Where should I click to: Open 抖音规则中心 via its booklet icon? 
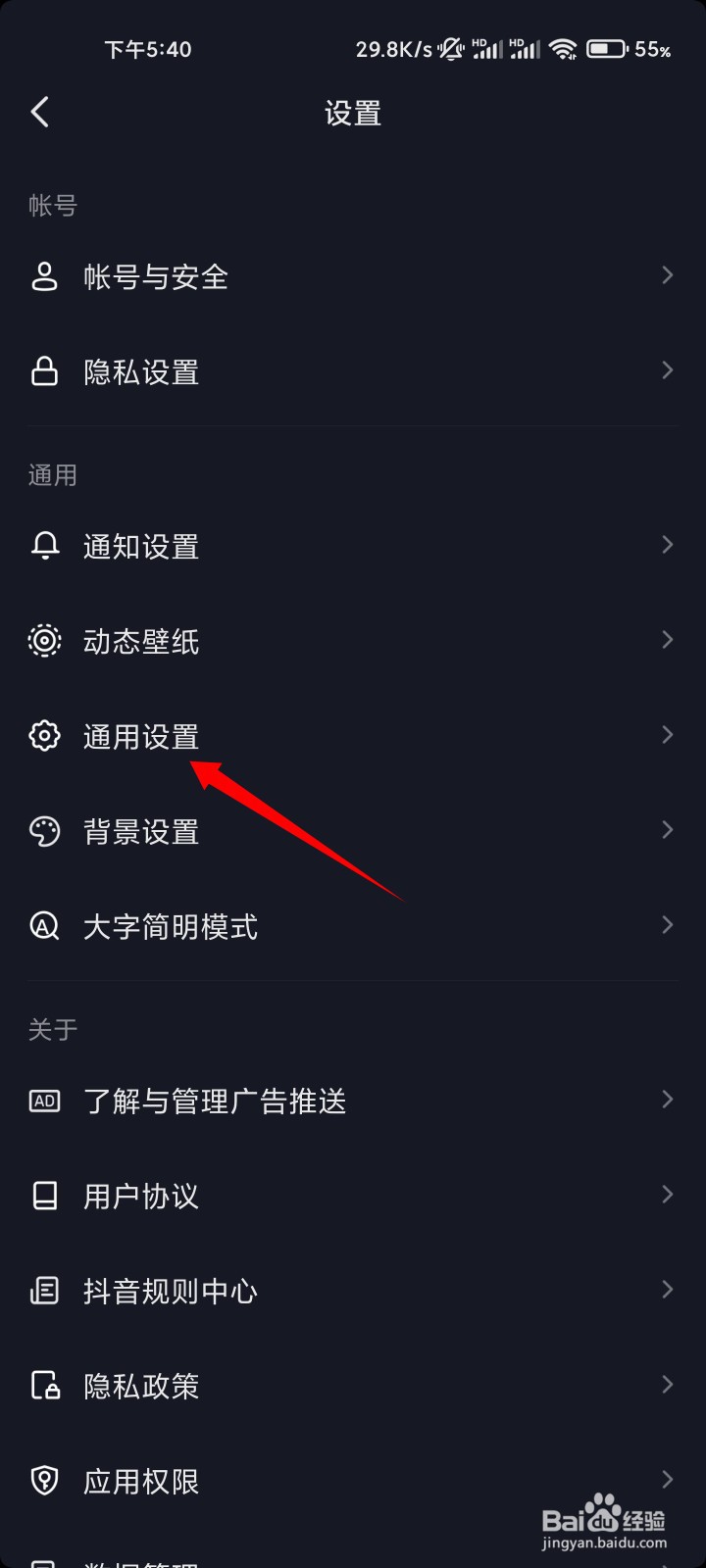click(x=44, y=1290)
